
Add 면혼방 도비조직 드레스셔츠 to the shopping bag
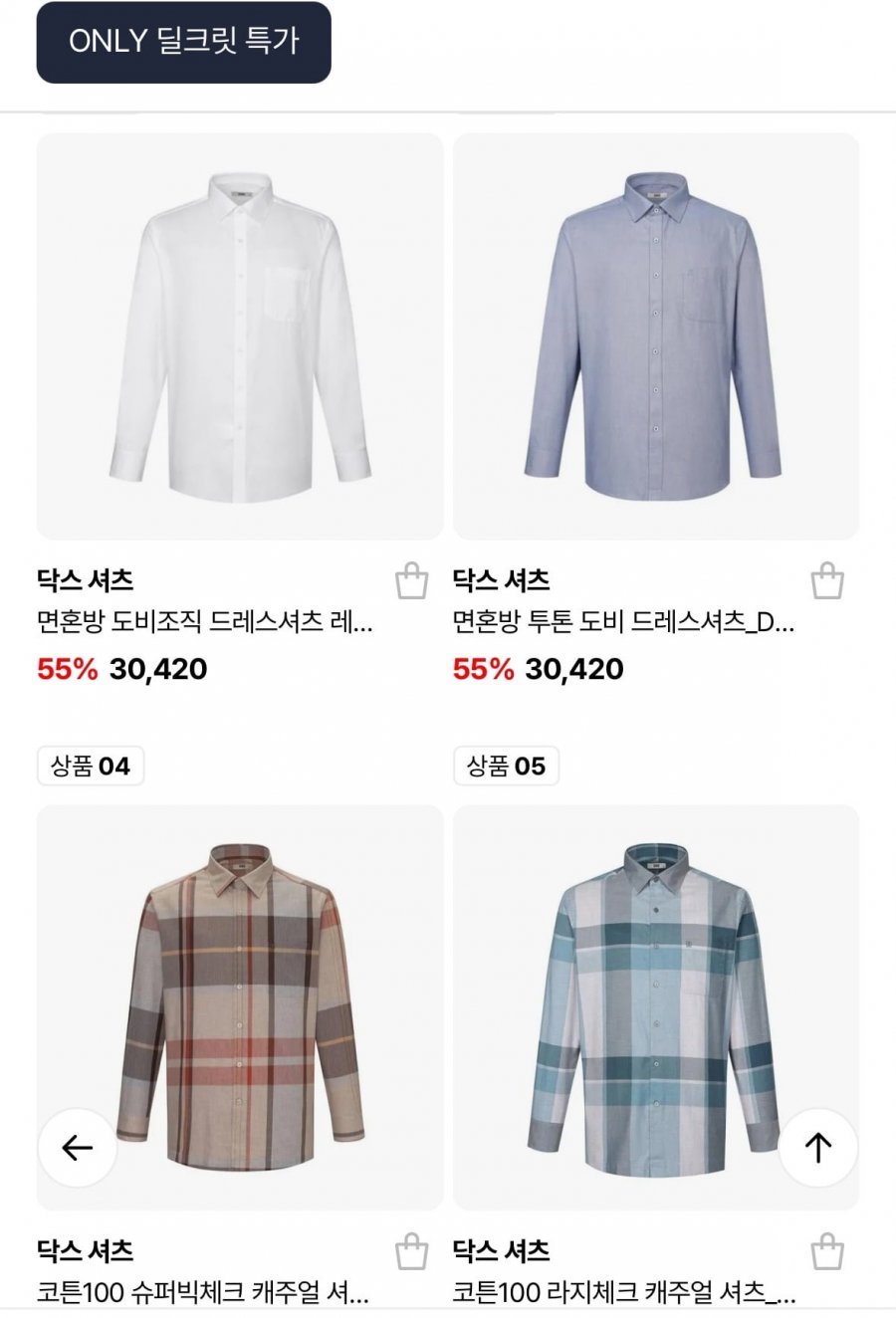(411, 580)
